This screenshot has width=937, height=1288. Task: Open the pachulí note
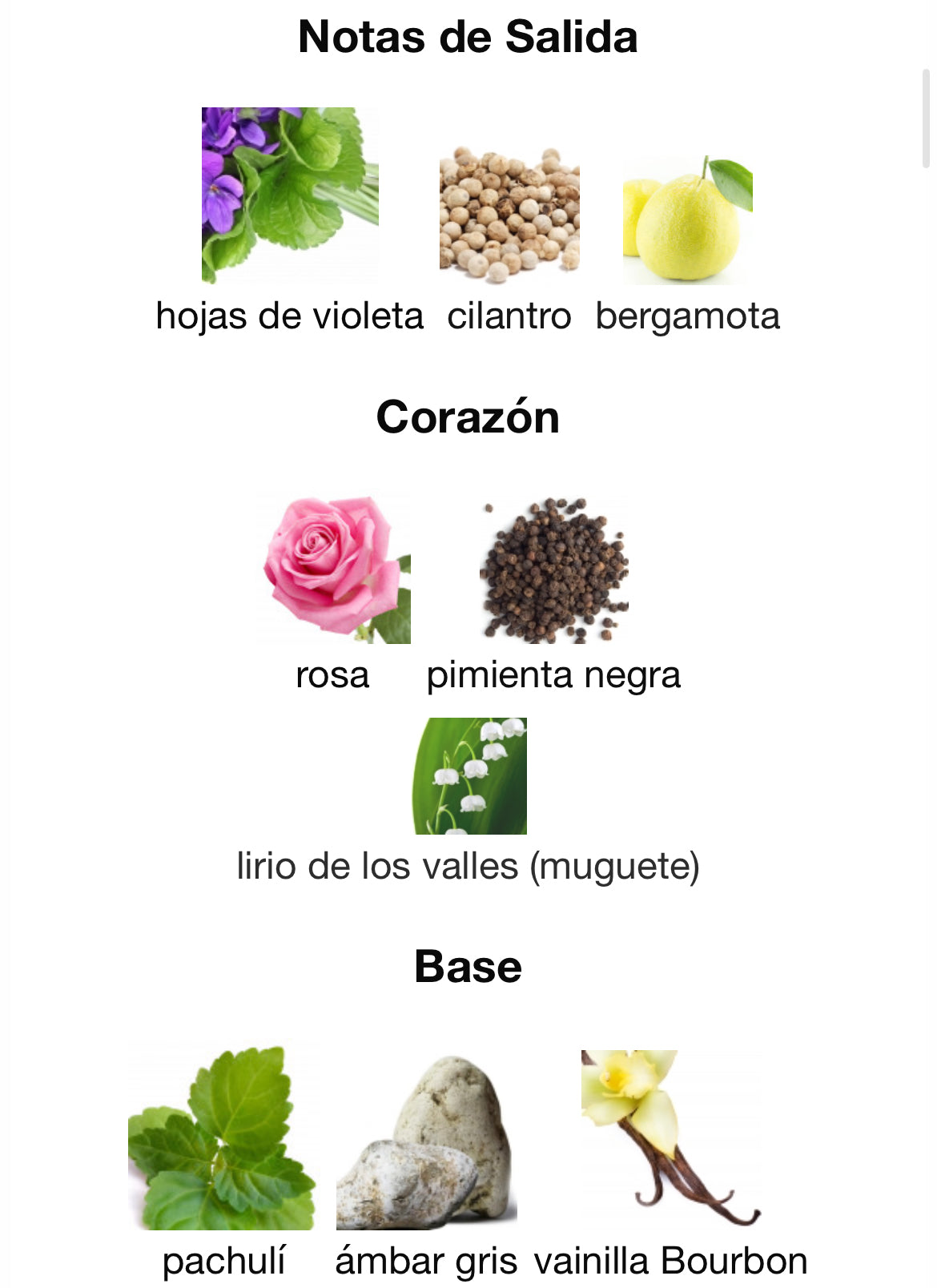(222, 1137)
